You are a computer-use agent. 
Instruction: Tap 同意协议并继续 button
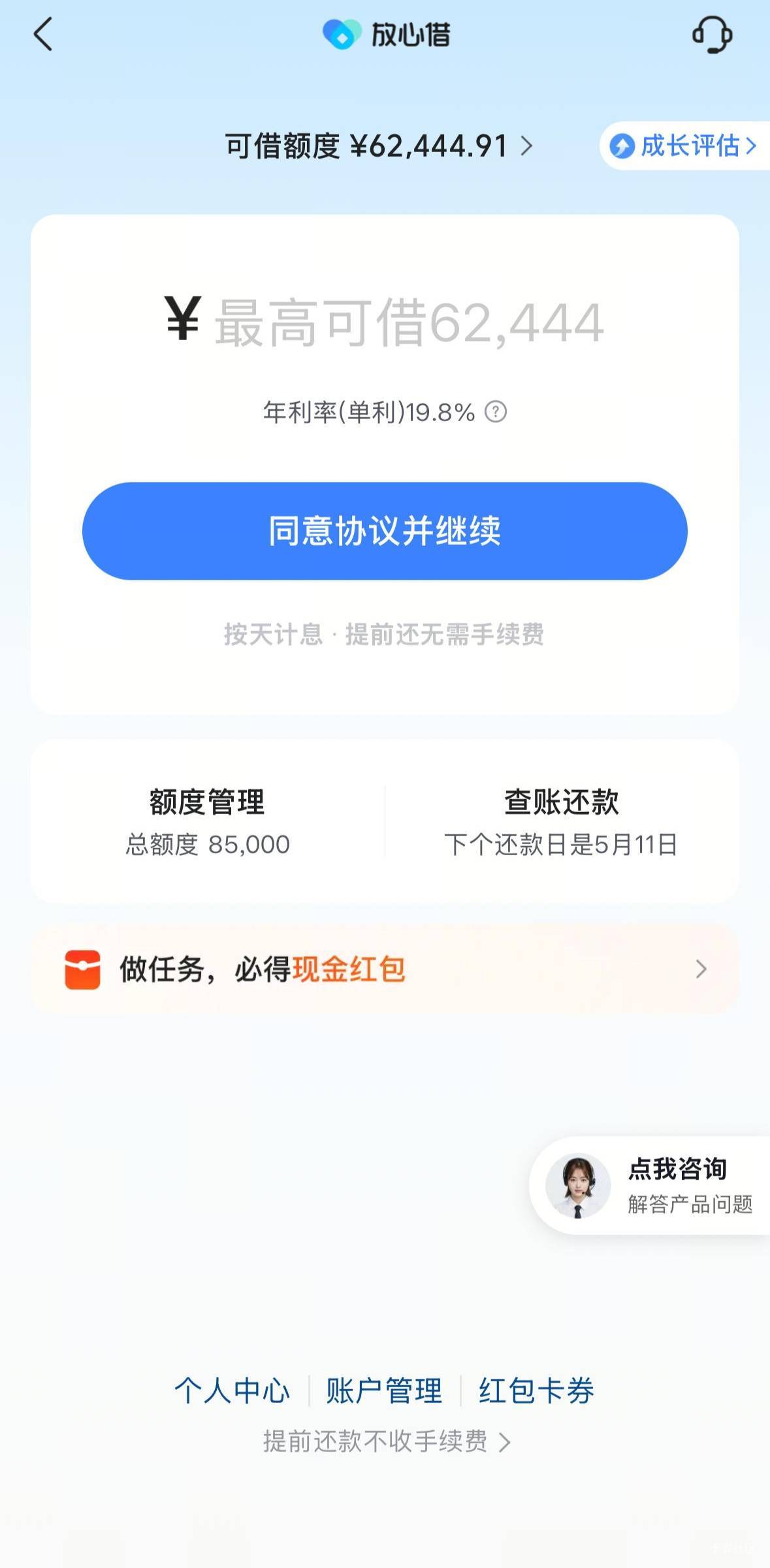pyautogui.click(x=385, y=531)
